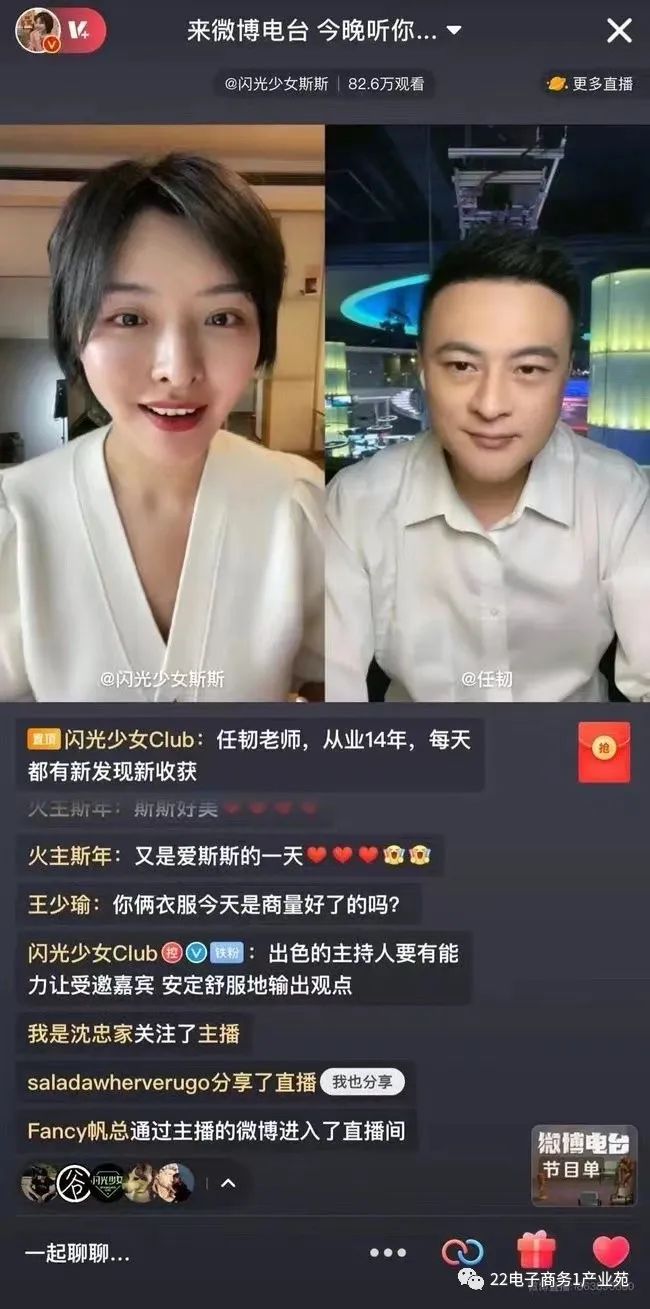This screenshot has width=650, height=1309.
Task: Expand the viewer avatars list
Action: [228, 1183]
